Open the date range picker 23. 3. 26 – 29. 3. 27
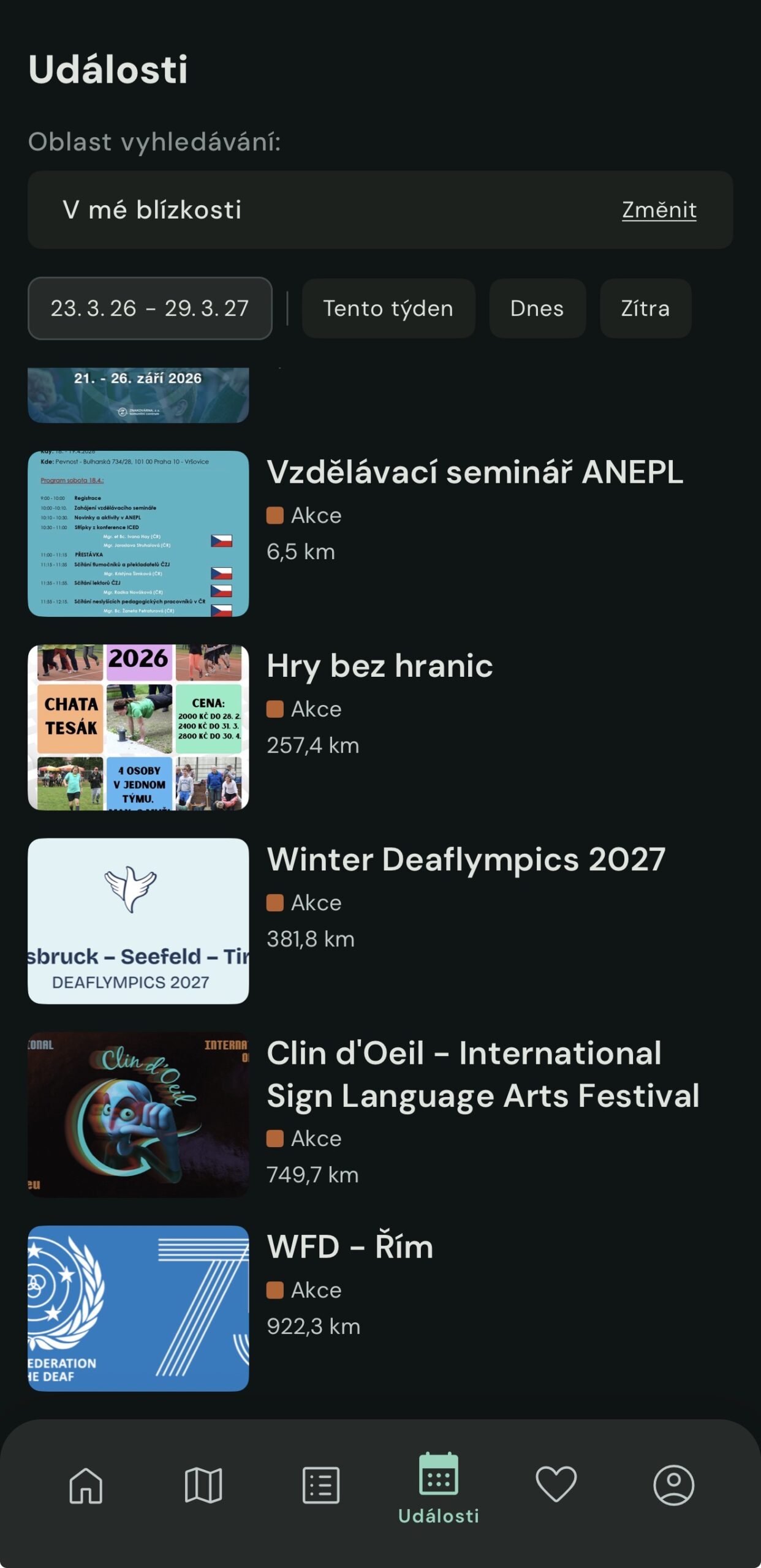 pyautogui.click(x=150, y=308)
